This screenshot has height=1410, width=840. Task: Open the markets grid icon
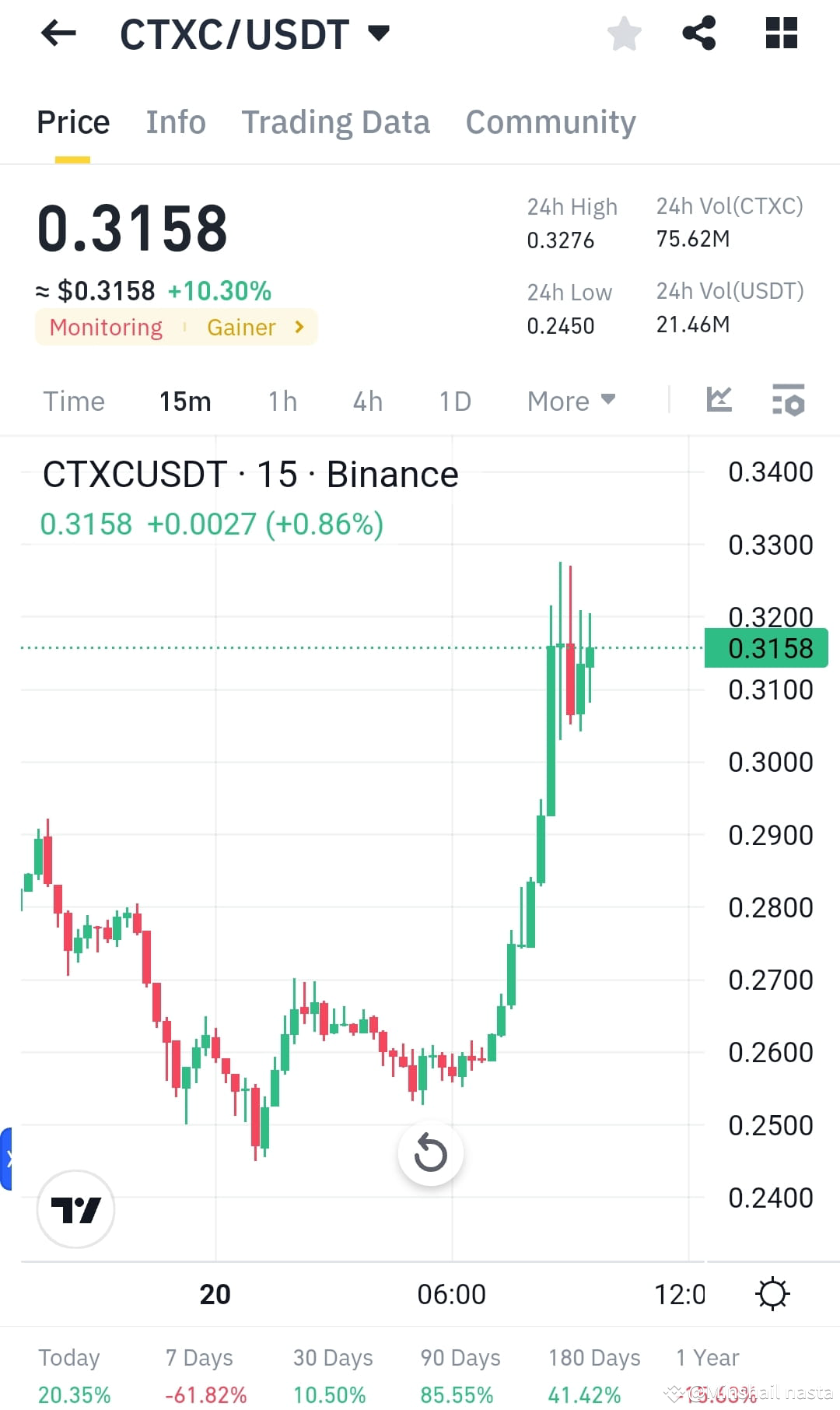point(780,33)
